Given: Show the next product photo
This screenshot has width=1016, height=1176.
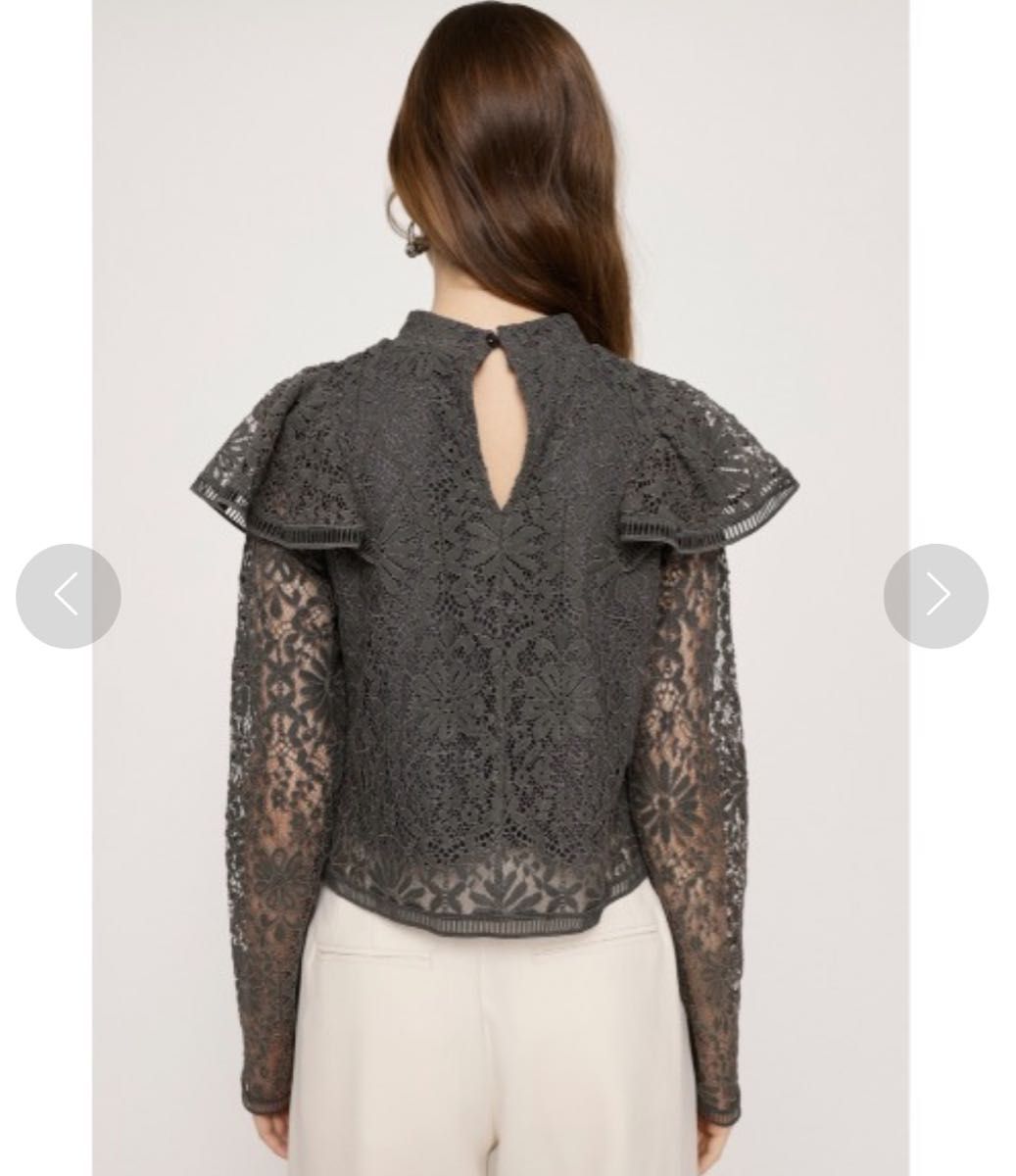Looking at the screenshot, I should (936, 595).
